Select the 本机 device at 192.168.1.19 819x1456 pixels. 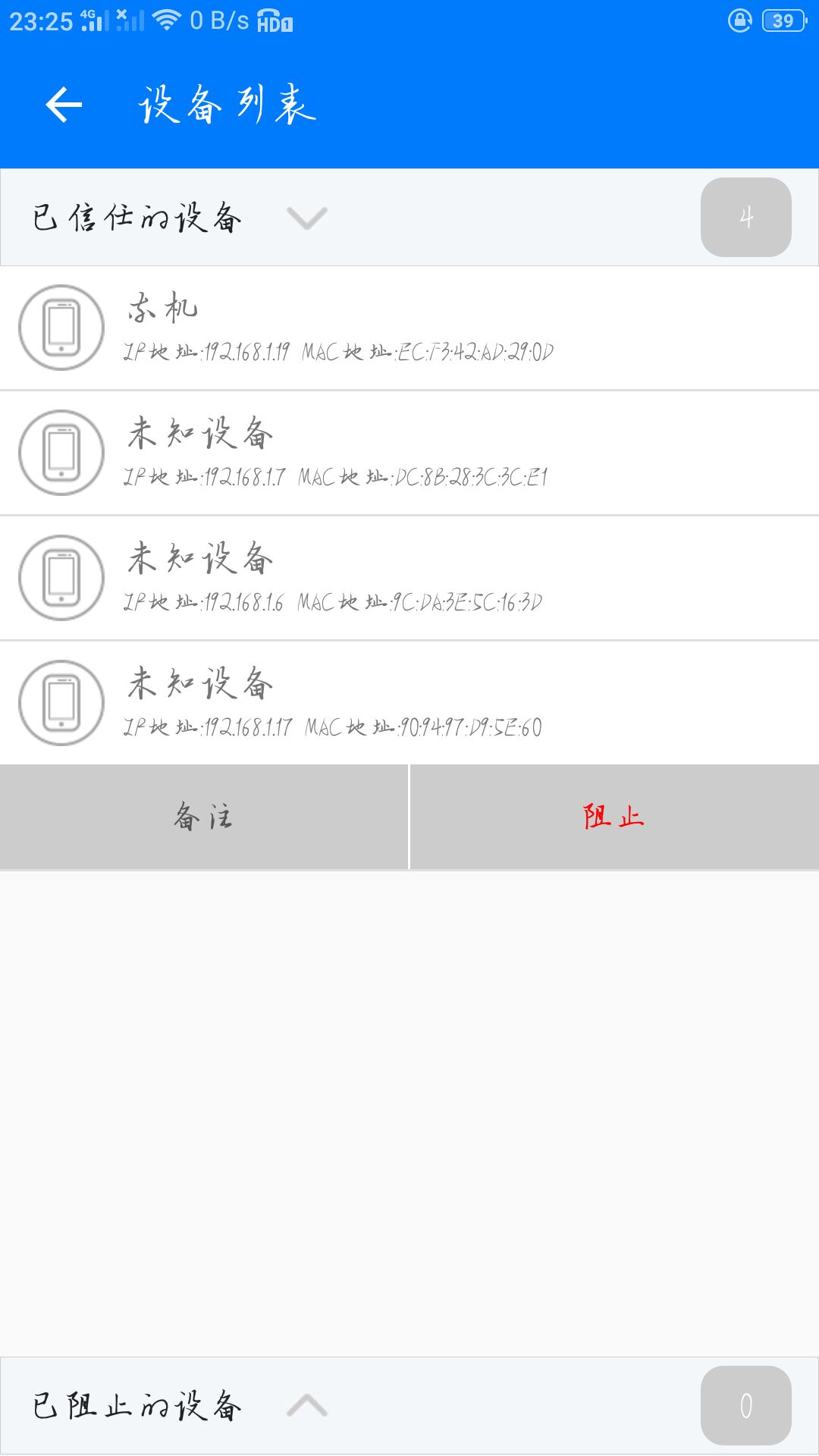409,328
